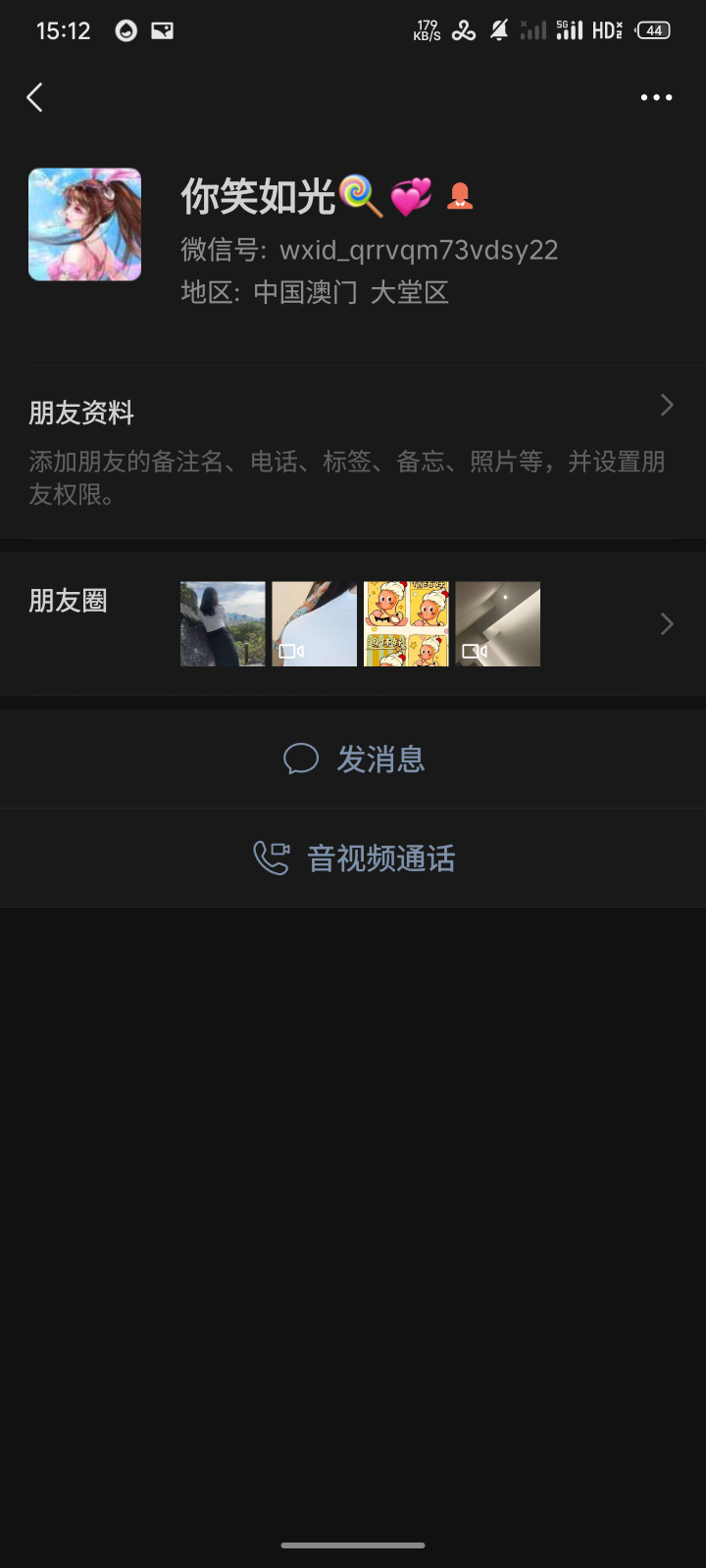
Task: Open the cartoon sticker Moments thumbnail
Action: (405, 623)
